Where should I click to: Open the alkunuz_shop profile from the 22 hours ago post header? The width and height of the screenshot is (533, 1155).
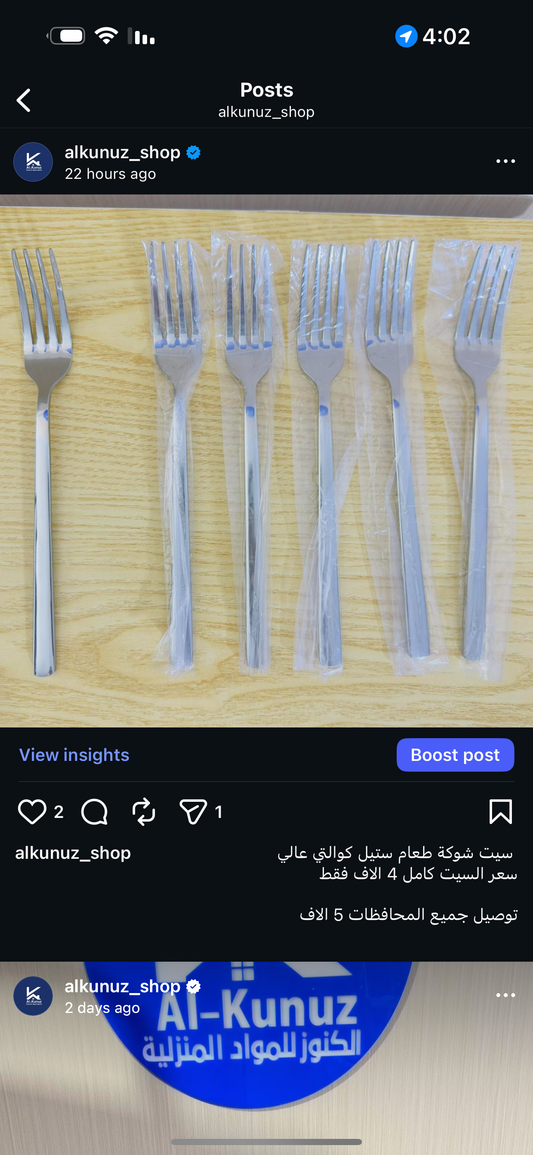[x=122, y=152]
